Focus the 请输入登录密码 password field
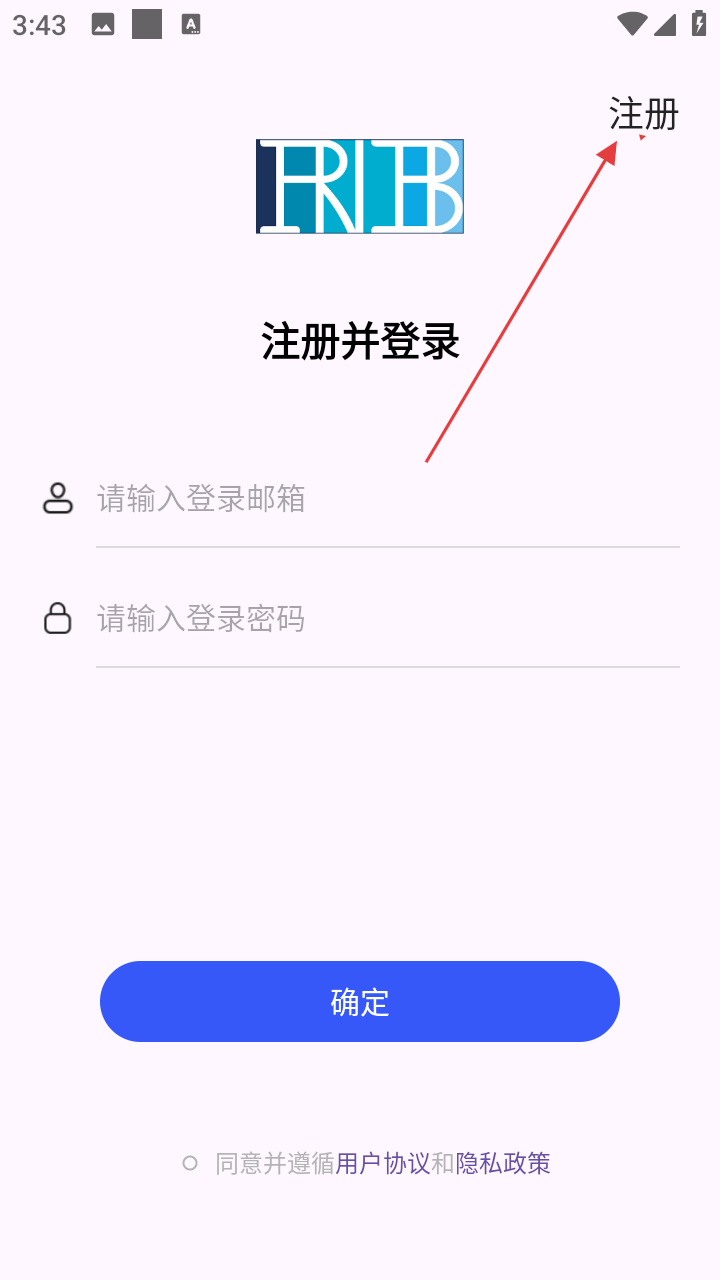Viewport: 720px width, 1280px height. [x=386, y=619]
